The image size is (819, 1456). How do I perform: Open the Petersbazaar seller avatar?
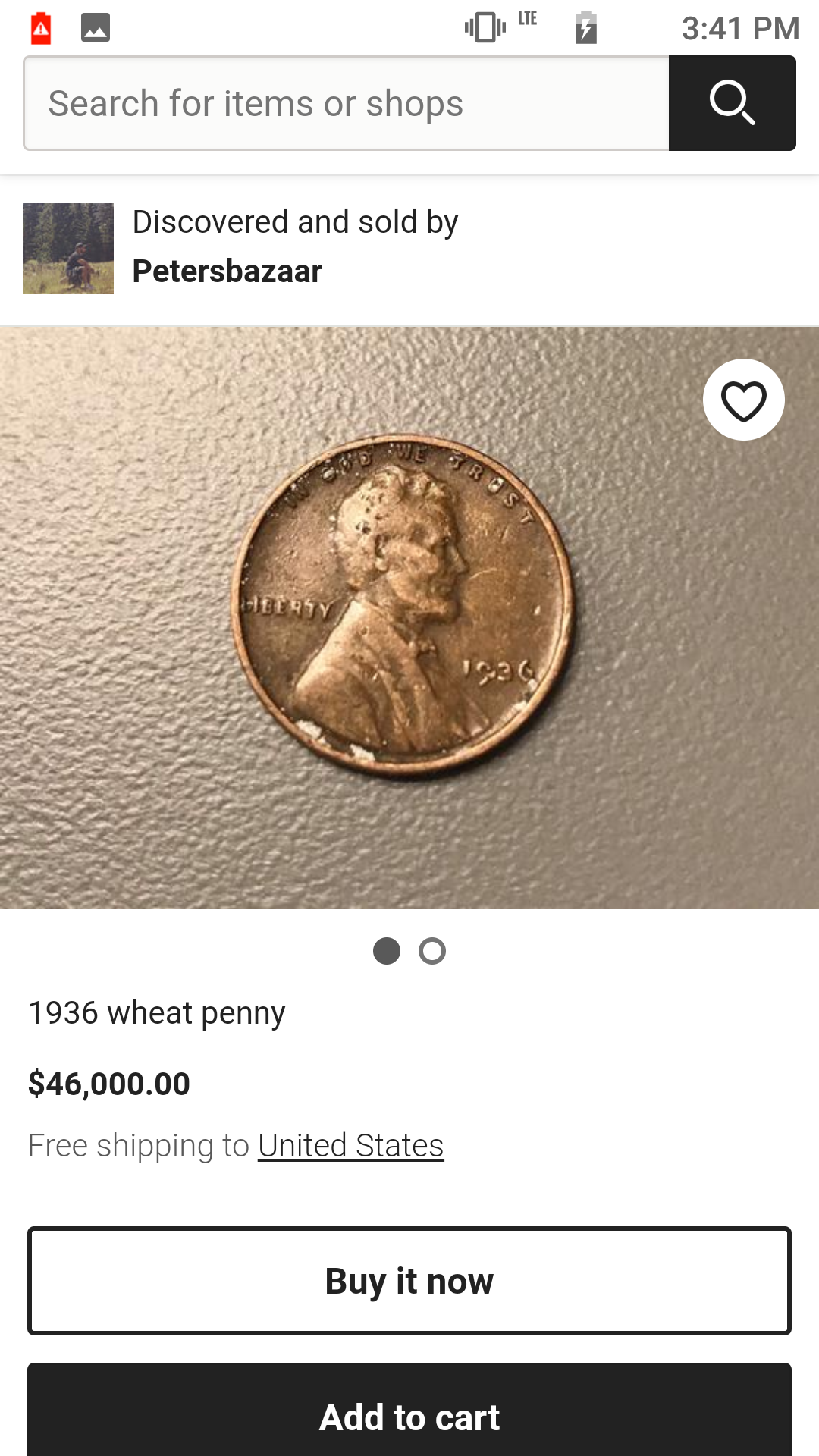click(x=68, y=249)
